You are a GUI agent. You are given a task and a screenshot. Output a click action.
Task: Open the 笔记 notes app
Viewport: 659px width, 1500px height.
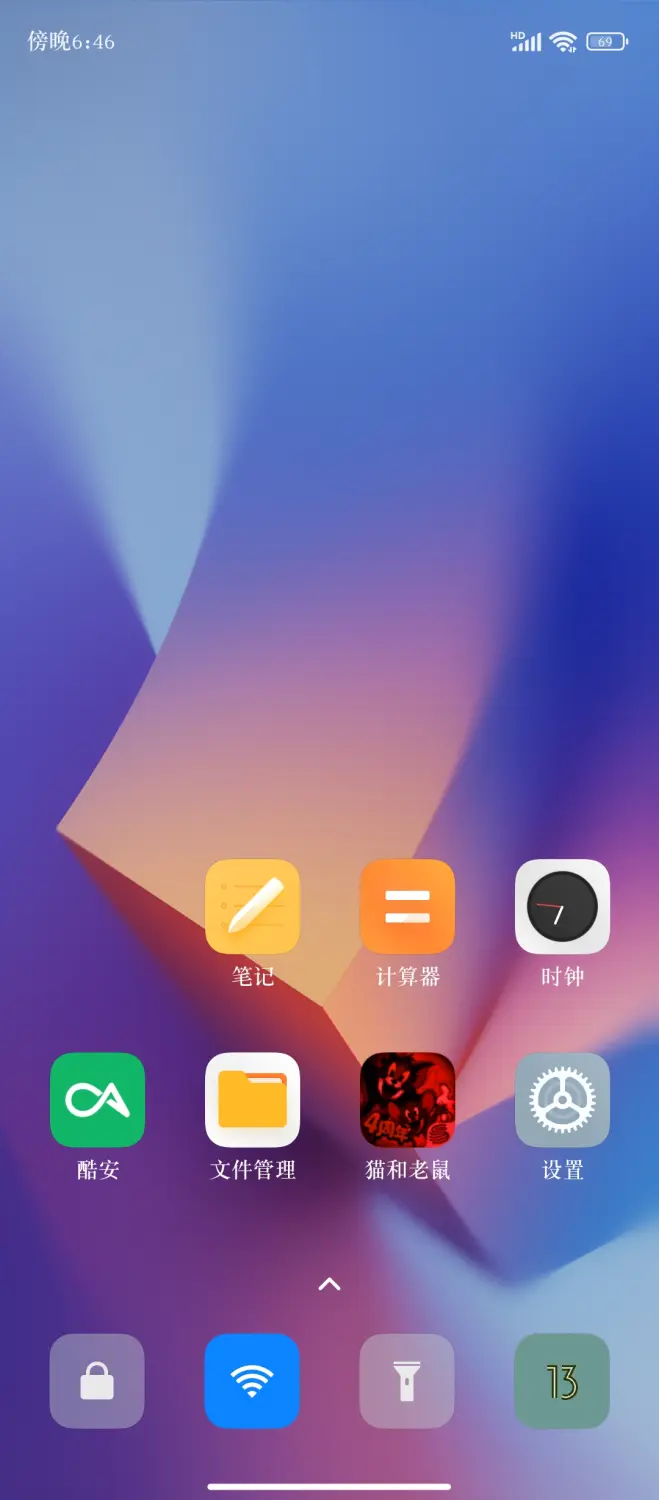tap(252, 906)
